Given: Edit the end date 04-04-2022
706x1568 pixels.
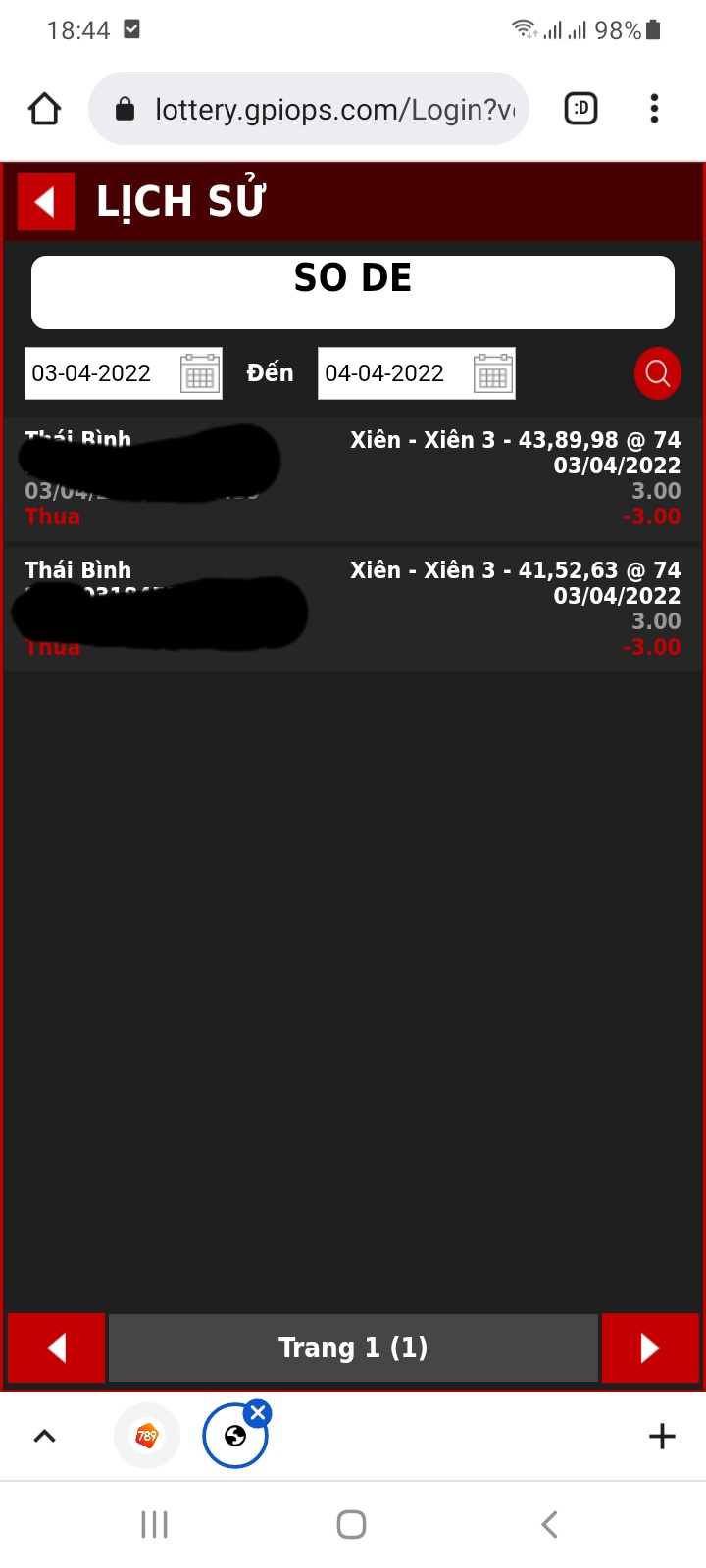Looking at the screenshot, I should tap(417, 373).
